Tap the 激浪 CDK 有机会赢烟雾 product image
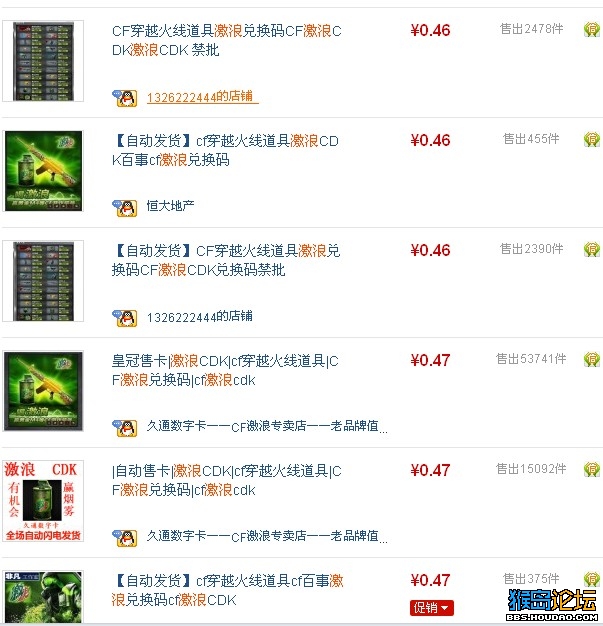Image resolution: width=603 pixels, height=626 pixels. click(44, 501)
